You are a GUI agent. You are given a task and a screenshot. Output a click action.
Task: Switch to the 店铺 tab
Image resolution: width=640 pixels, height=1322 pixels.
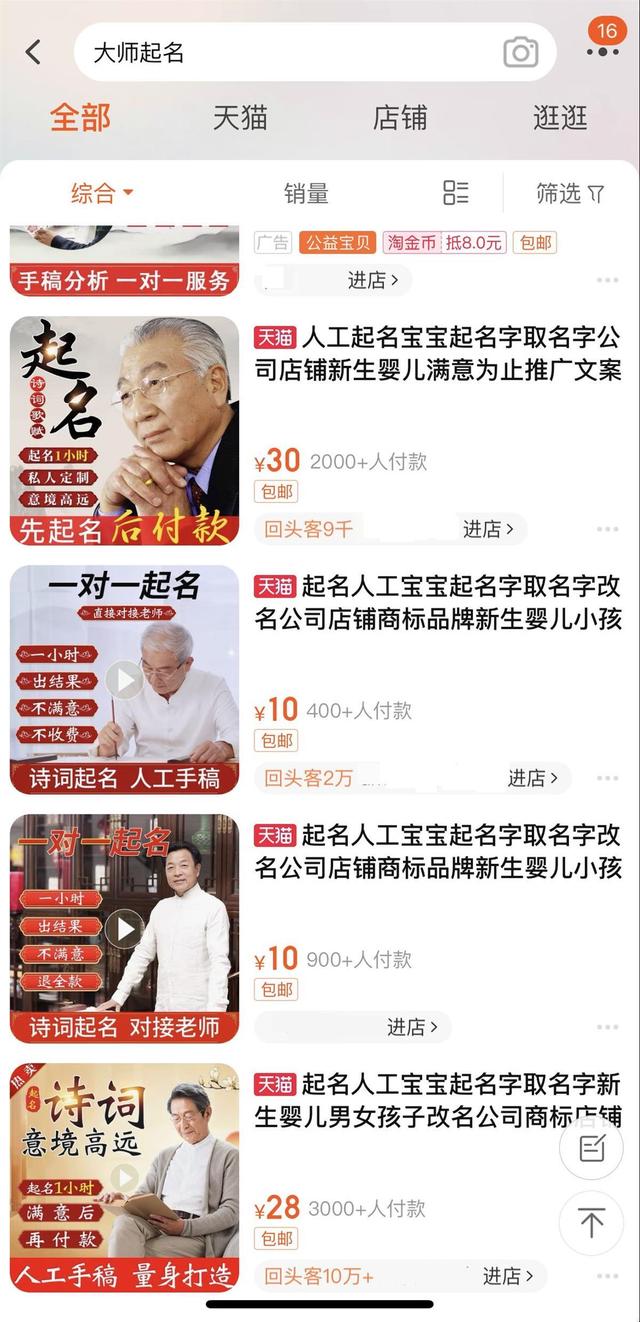click(400, 117)
